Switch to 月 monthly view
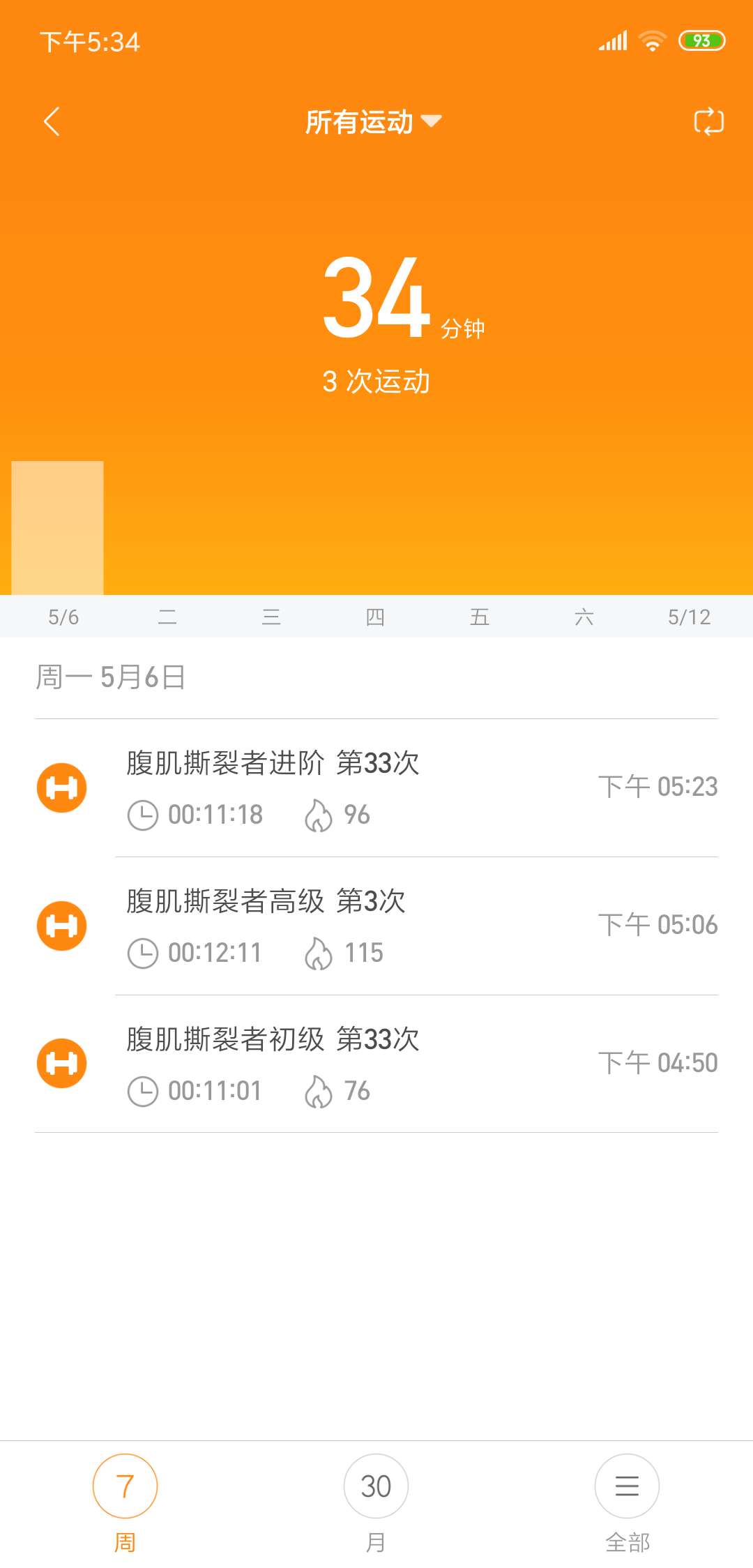Viewport: 753px width, 1568px height. pos(376,1486)
